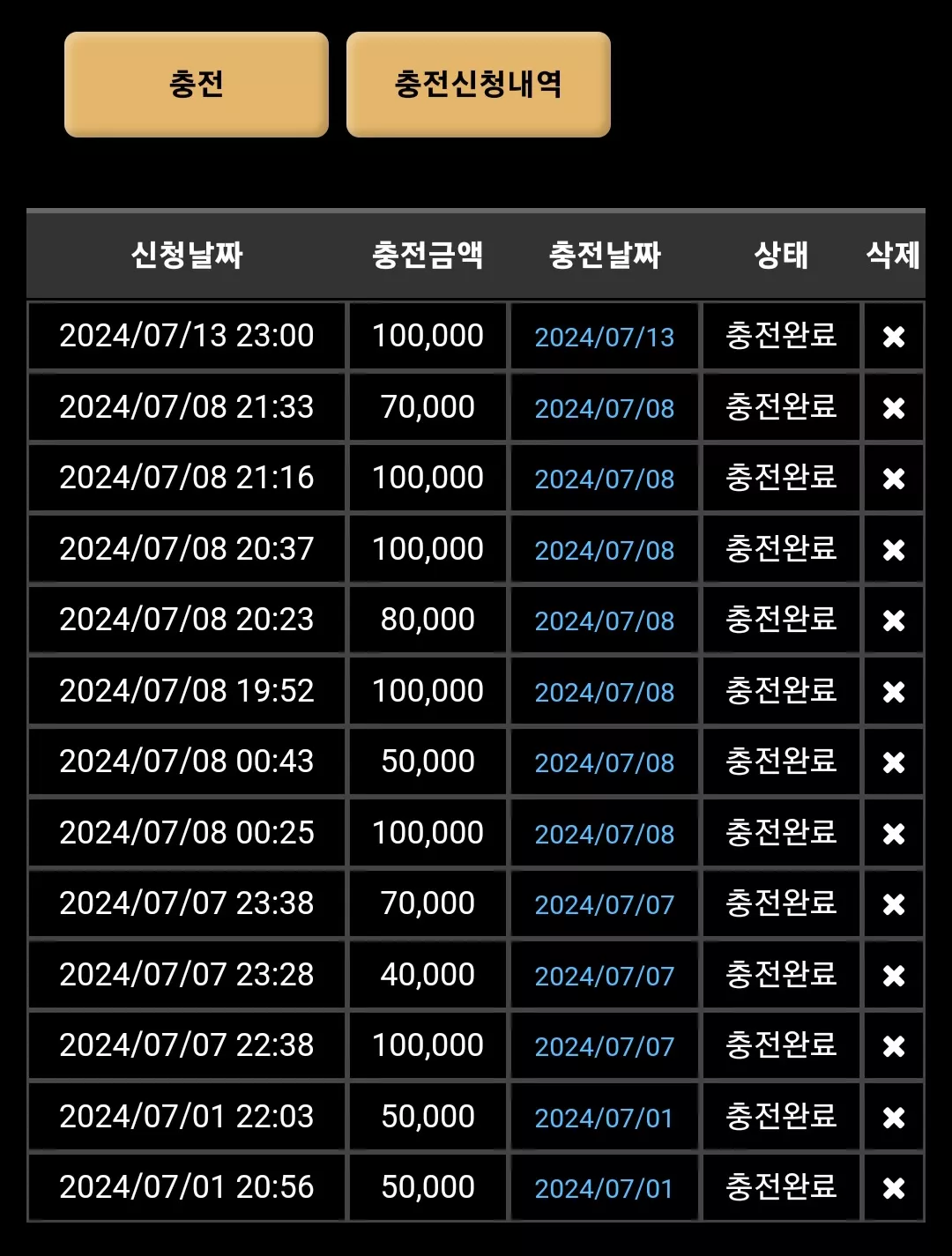Viewport: 952px width, 1256px height.
Task: Remove the 2024/07/08 20:23 charge entry
Action: (x=894, y=621)
